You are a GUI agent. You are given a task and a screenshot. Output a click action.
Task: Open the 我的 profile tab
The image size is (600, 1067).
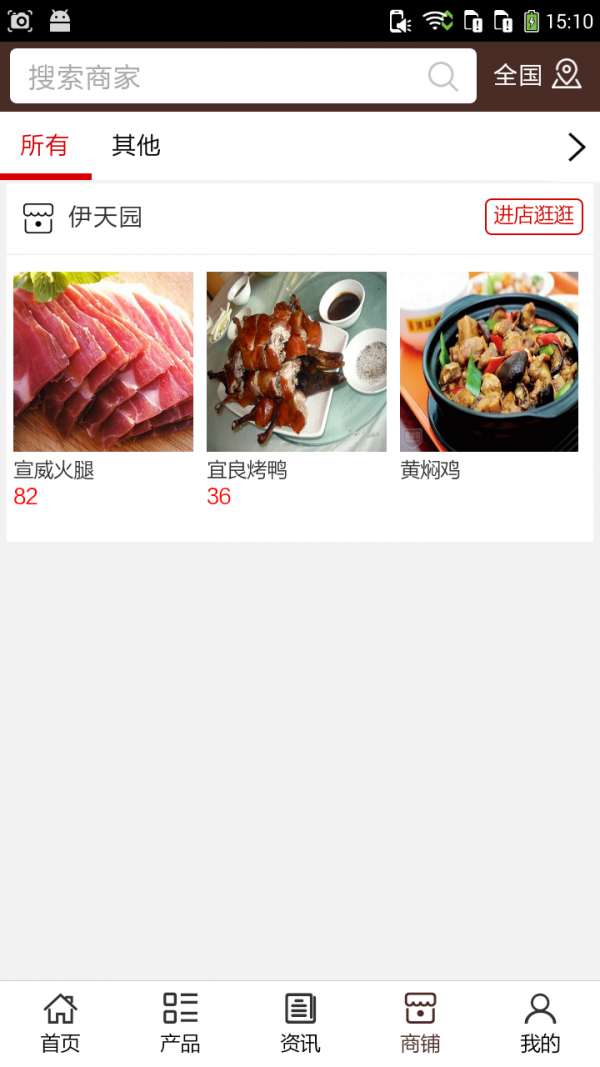(x=540, y=1023)
